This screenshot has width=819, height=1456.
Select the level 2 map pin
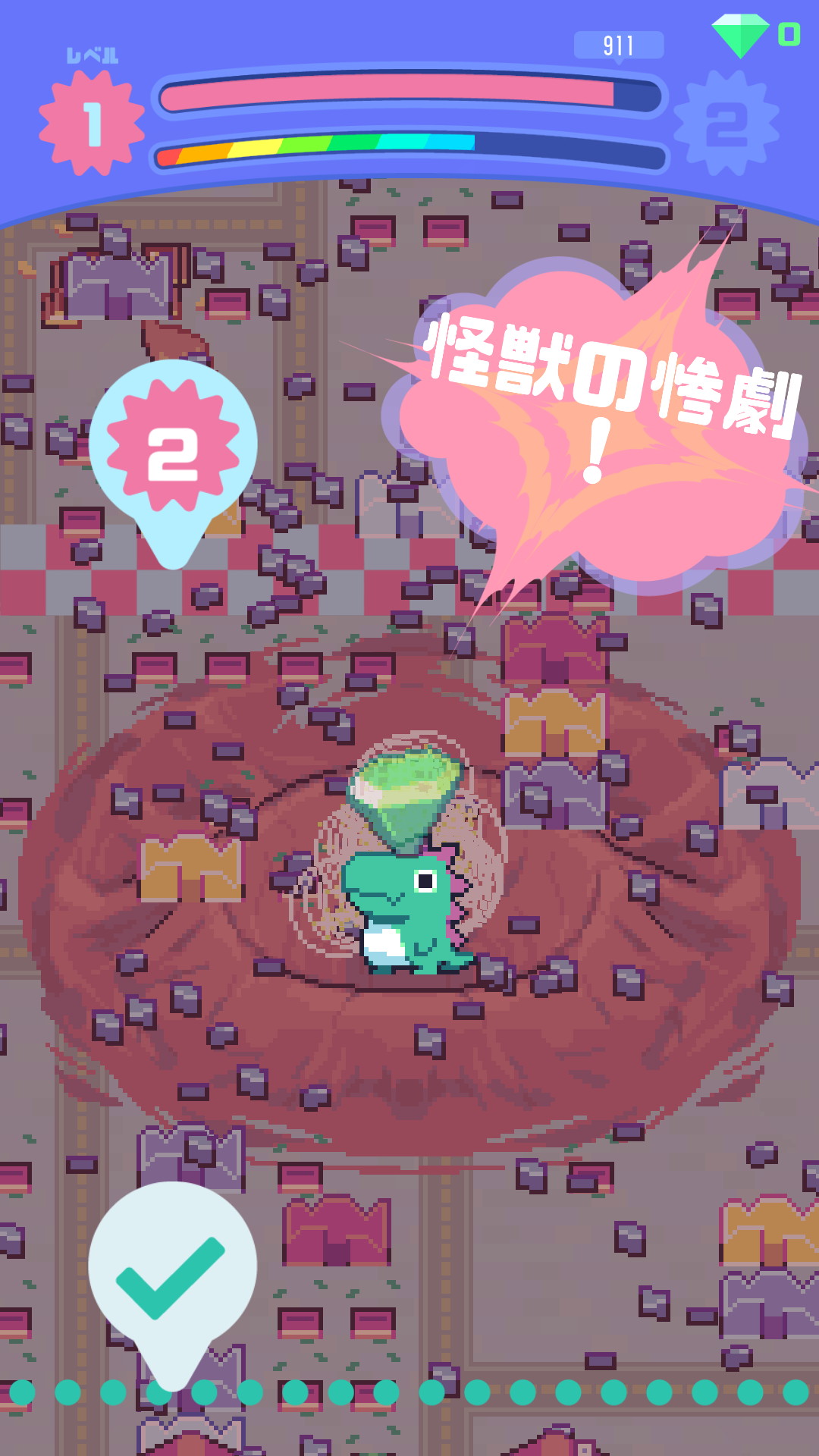tap(173, 463)
